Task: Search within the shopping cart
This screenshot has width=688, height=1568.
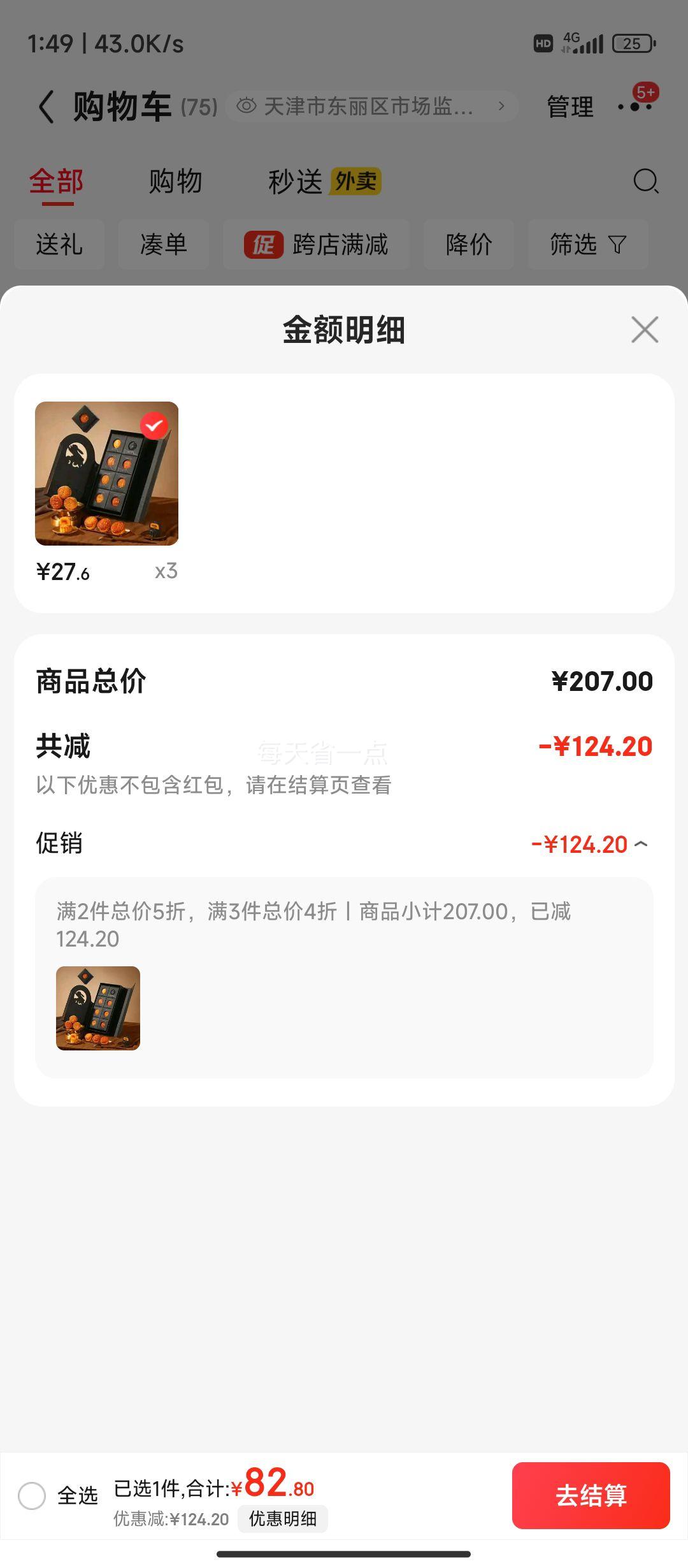Action: (x=645, y=181)
